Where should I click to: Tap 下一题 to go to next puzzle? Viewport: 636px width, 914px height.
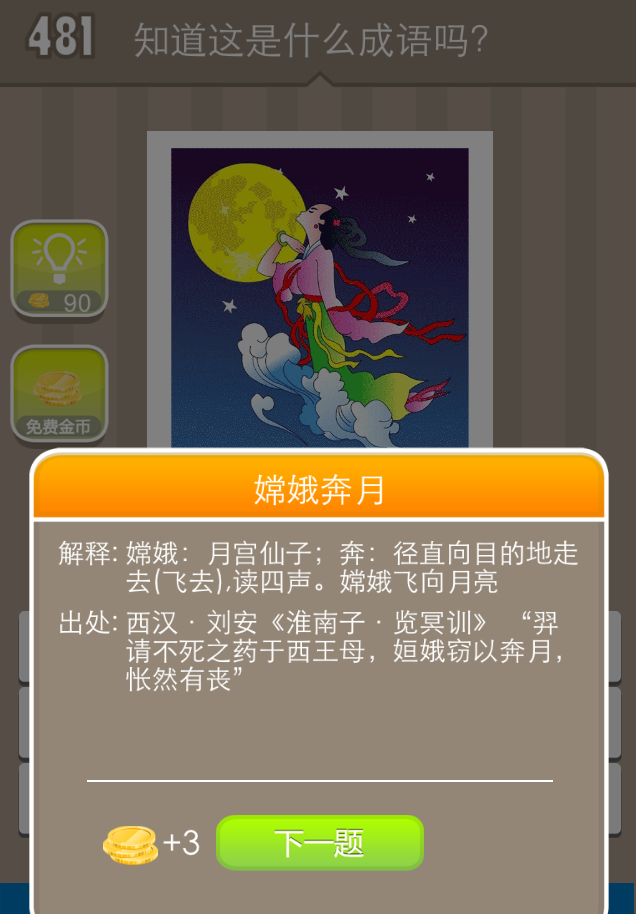[x=320, y=843]
